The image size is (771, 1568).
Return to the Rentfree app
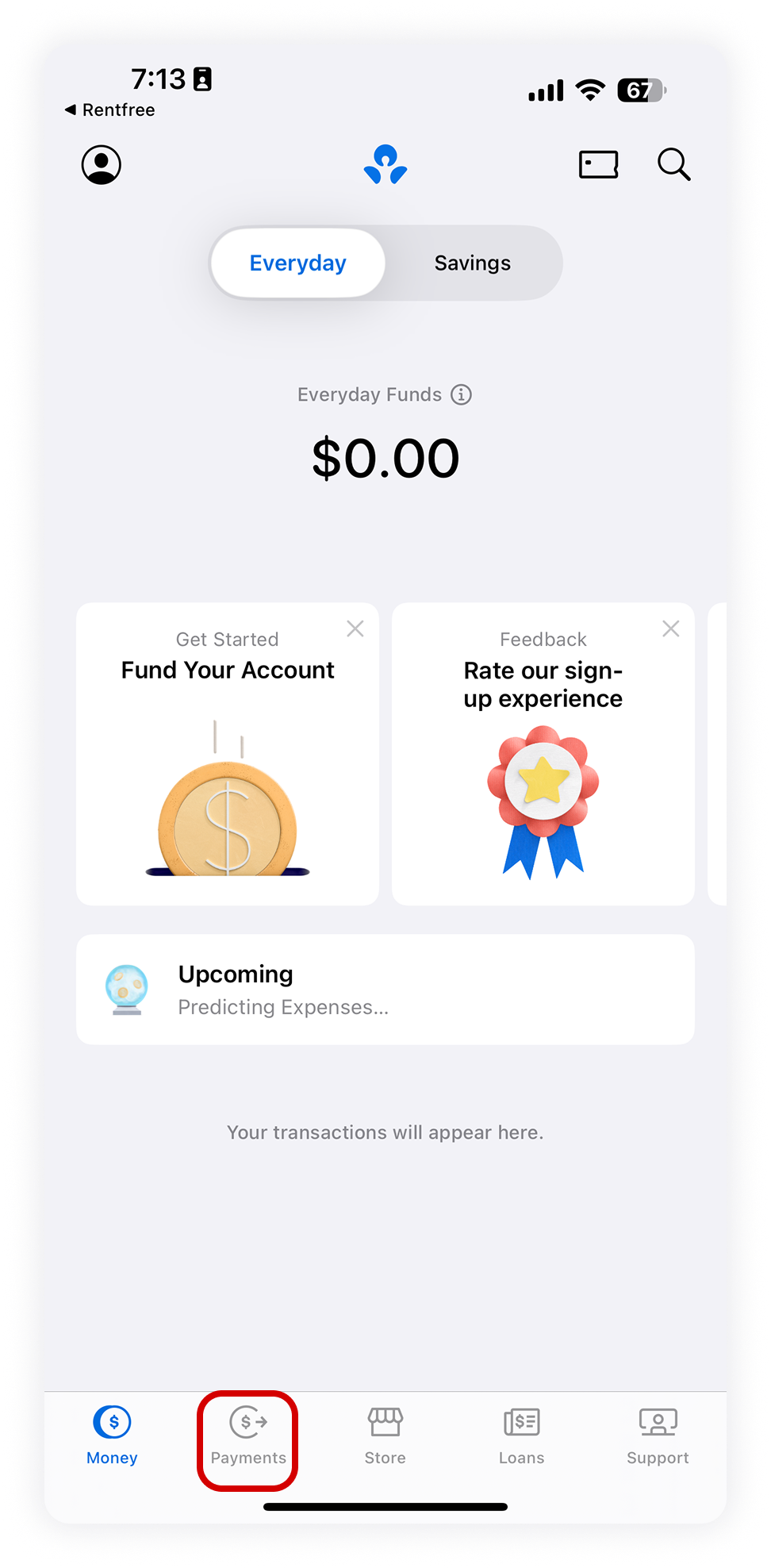click(x=109, y=110)
